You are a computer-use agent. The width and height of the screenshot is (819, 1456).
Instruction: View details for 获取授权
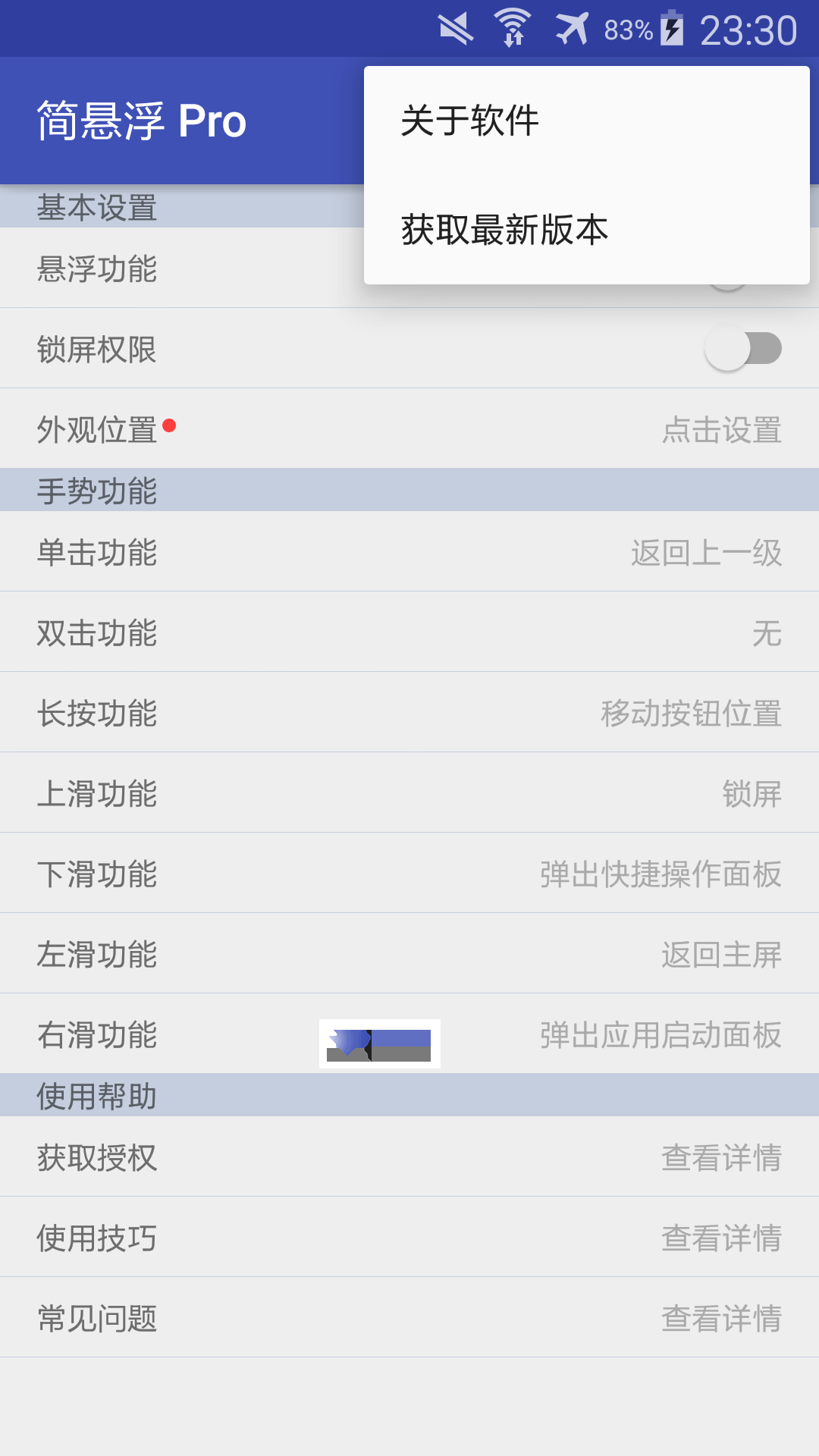(x=409, y=1156)
